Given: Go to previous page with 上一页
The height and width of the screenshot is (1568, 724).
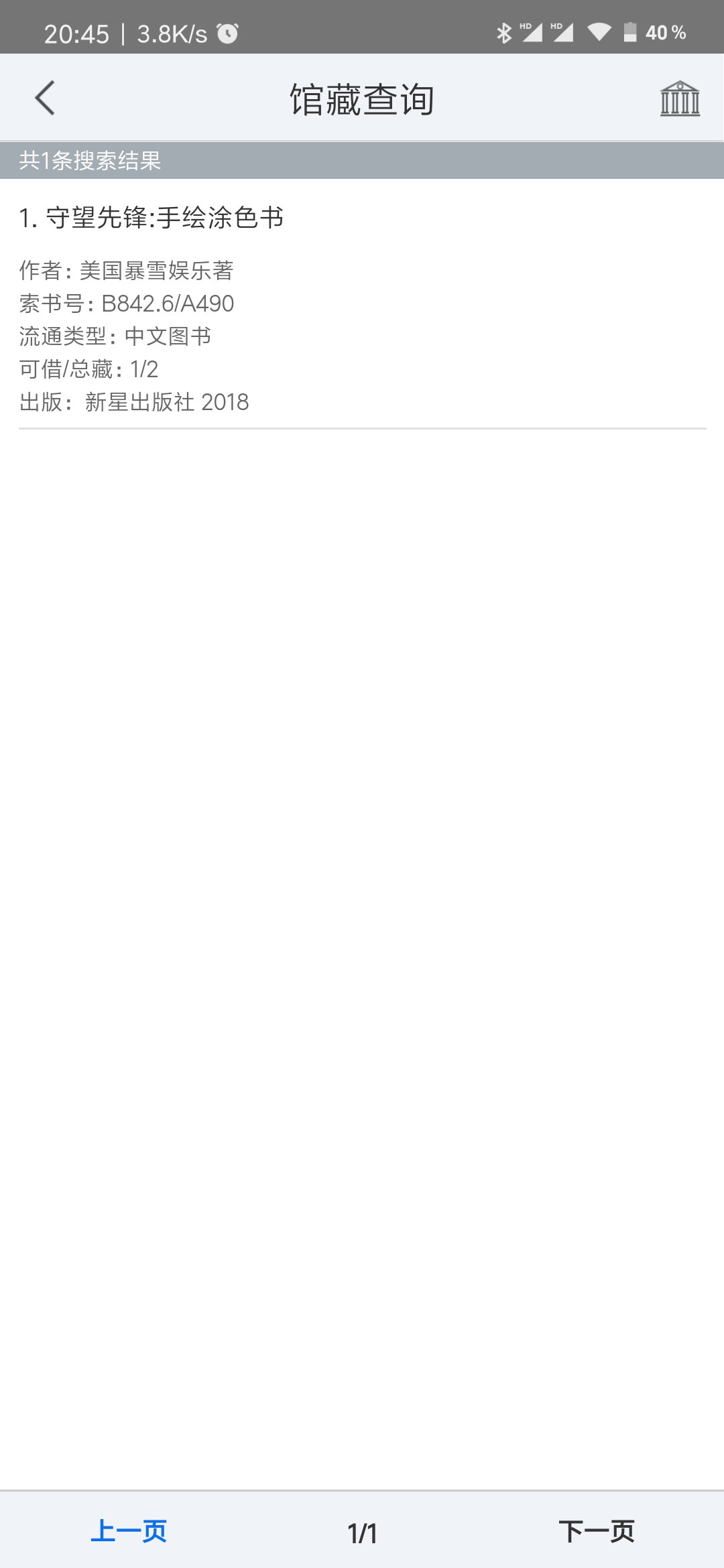Looking at the screenshot, I should 129,1532.
